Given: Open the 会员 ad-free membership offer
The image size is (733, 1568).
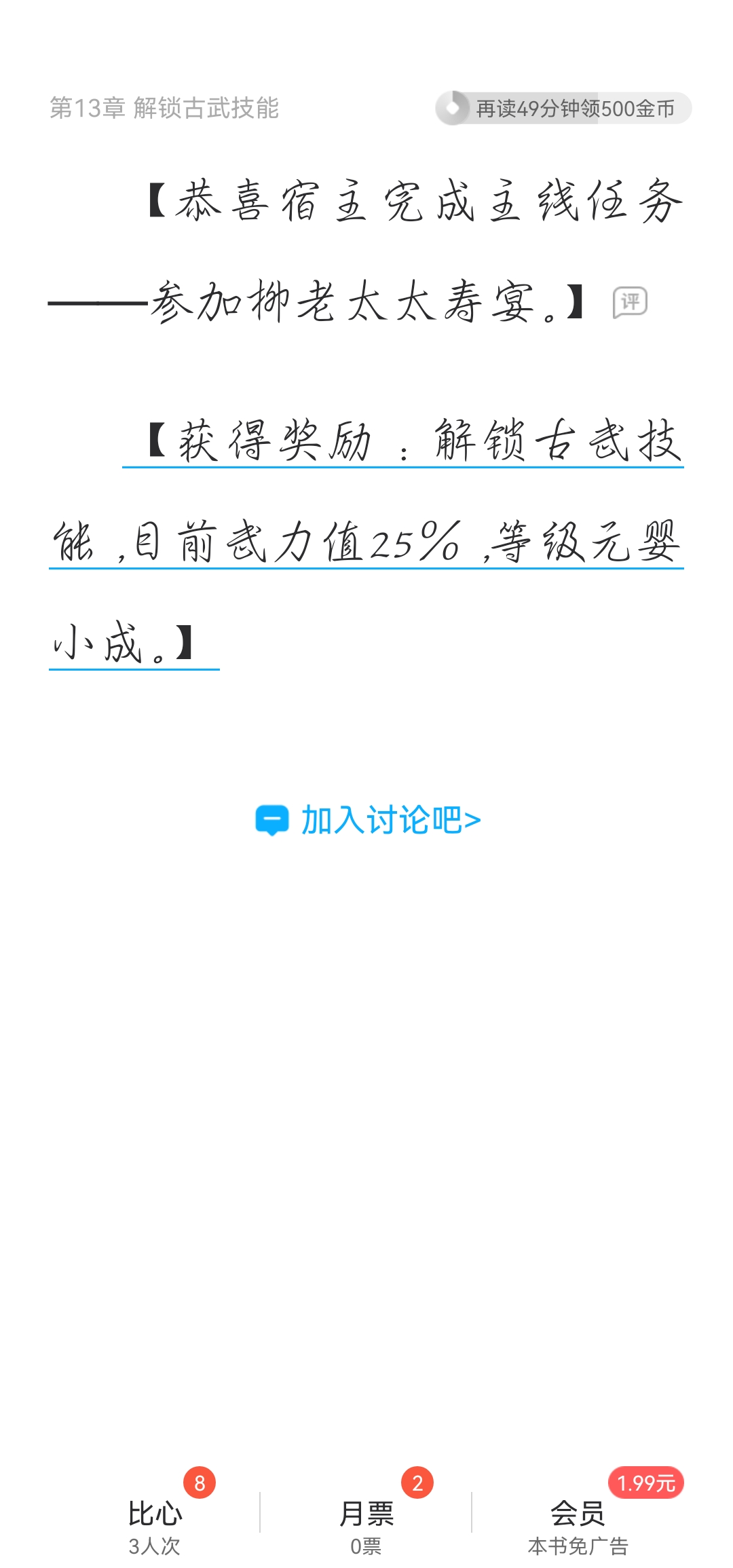Looking at the screenshot, I should click(x=578, y=1524).
